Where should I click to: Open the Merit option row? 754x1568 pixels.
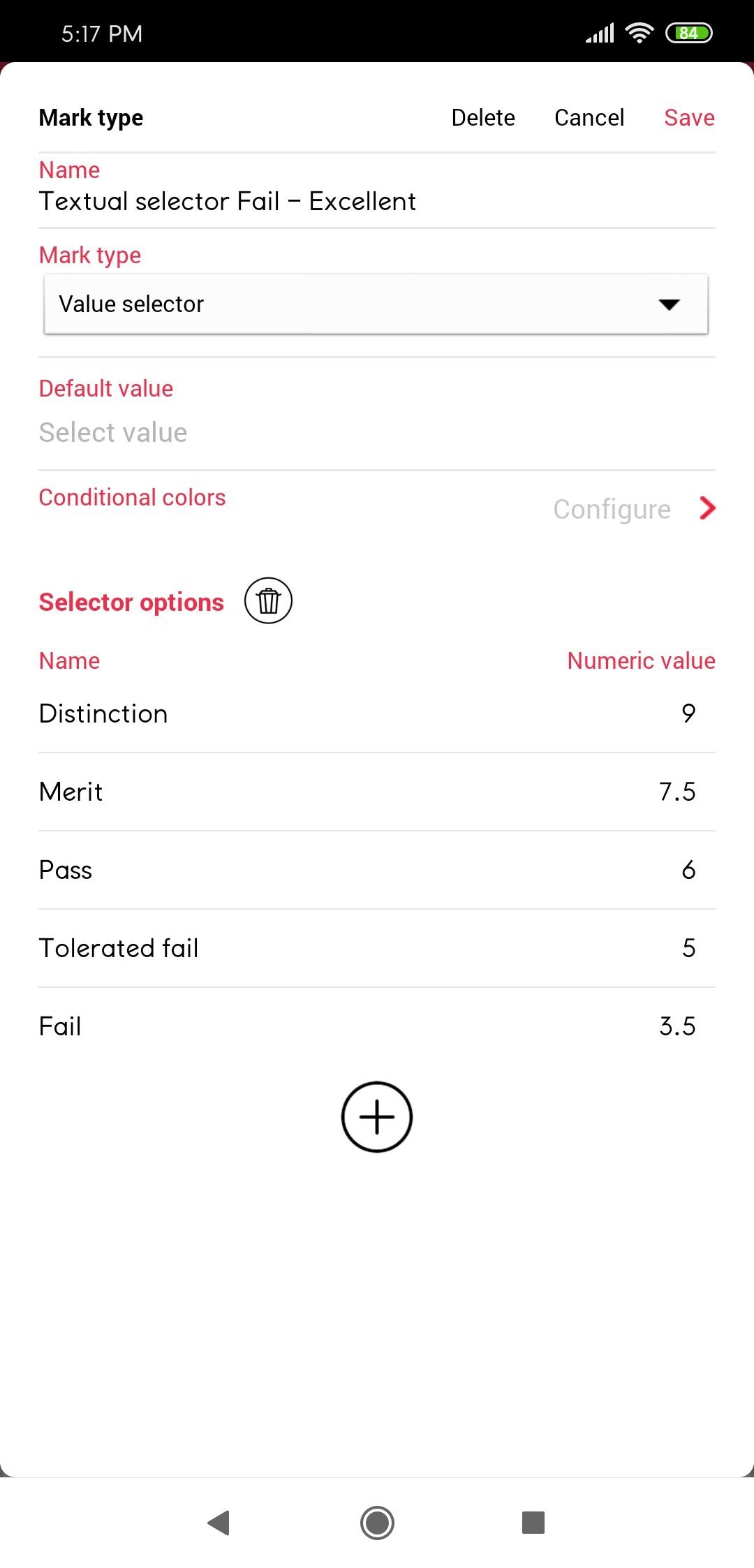[377, 792]
